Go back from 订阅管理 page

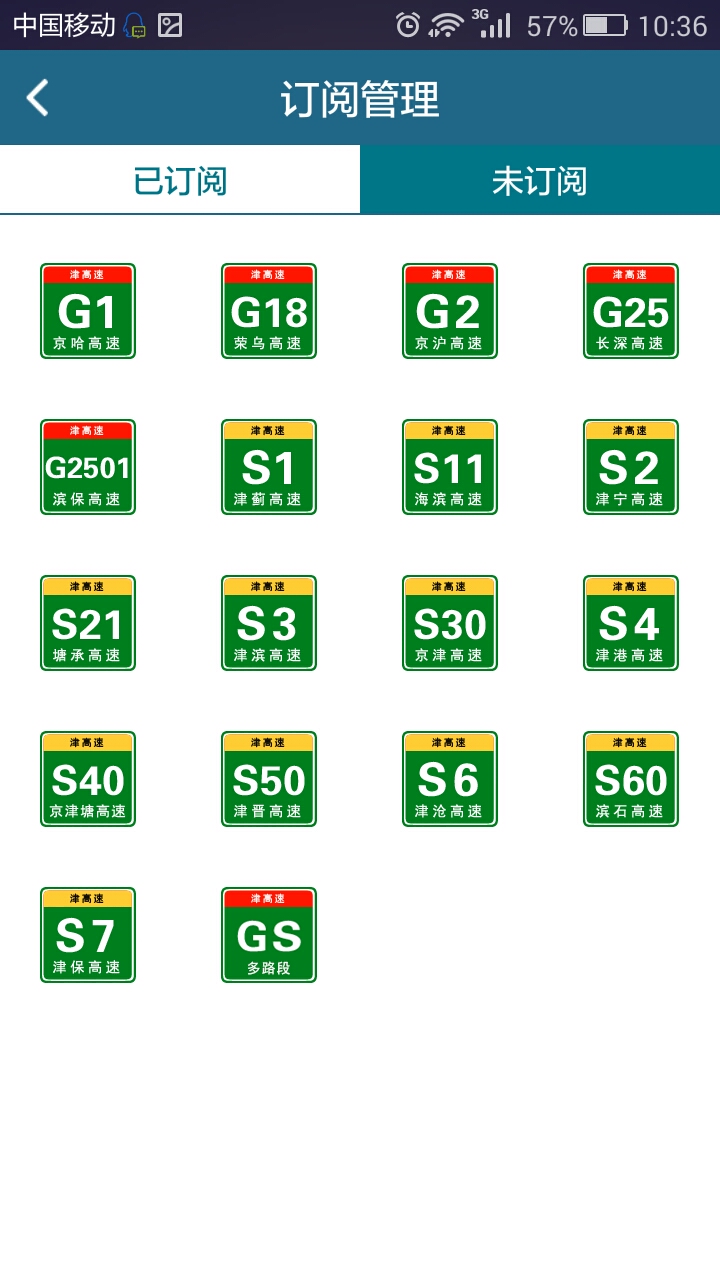click(38, 98)
